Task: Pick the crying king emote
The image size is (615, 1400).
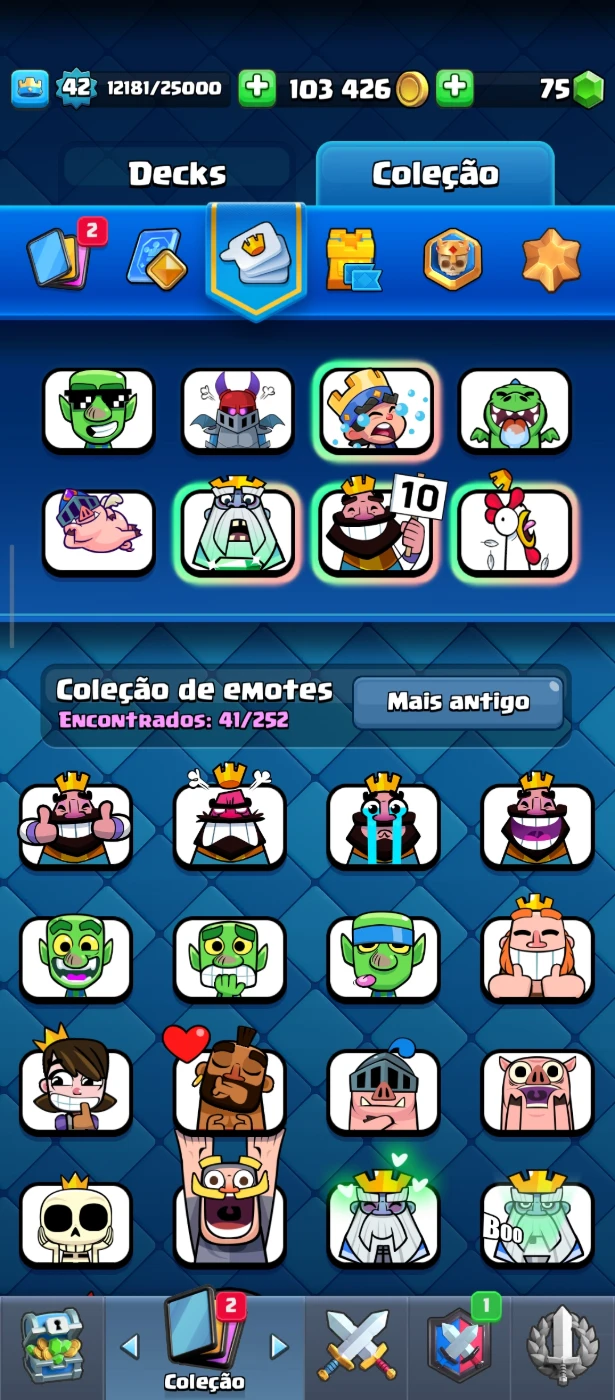Action: coord(383,824)
